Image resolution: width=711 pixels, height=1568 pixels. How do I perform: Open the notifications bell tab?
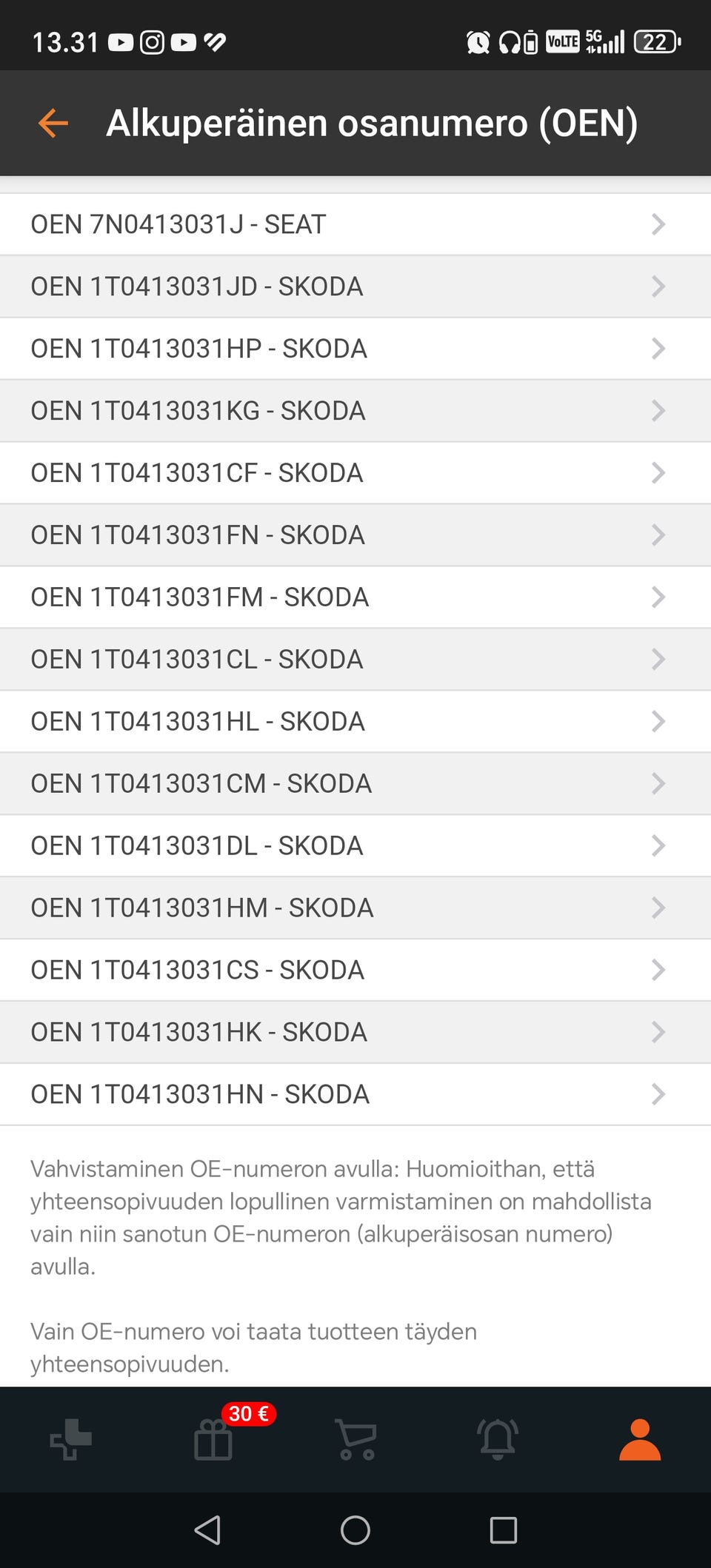(498, 1440)
